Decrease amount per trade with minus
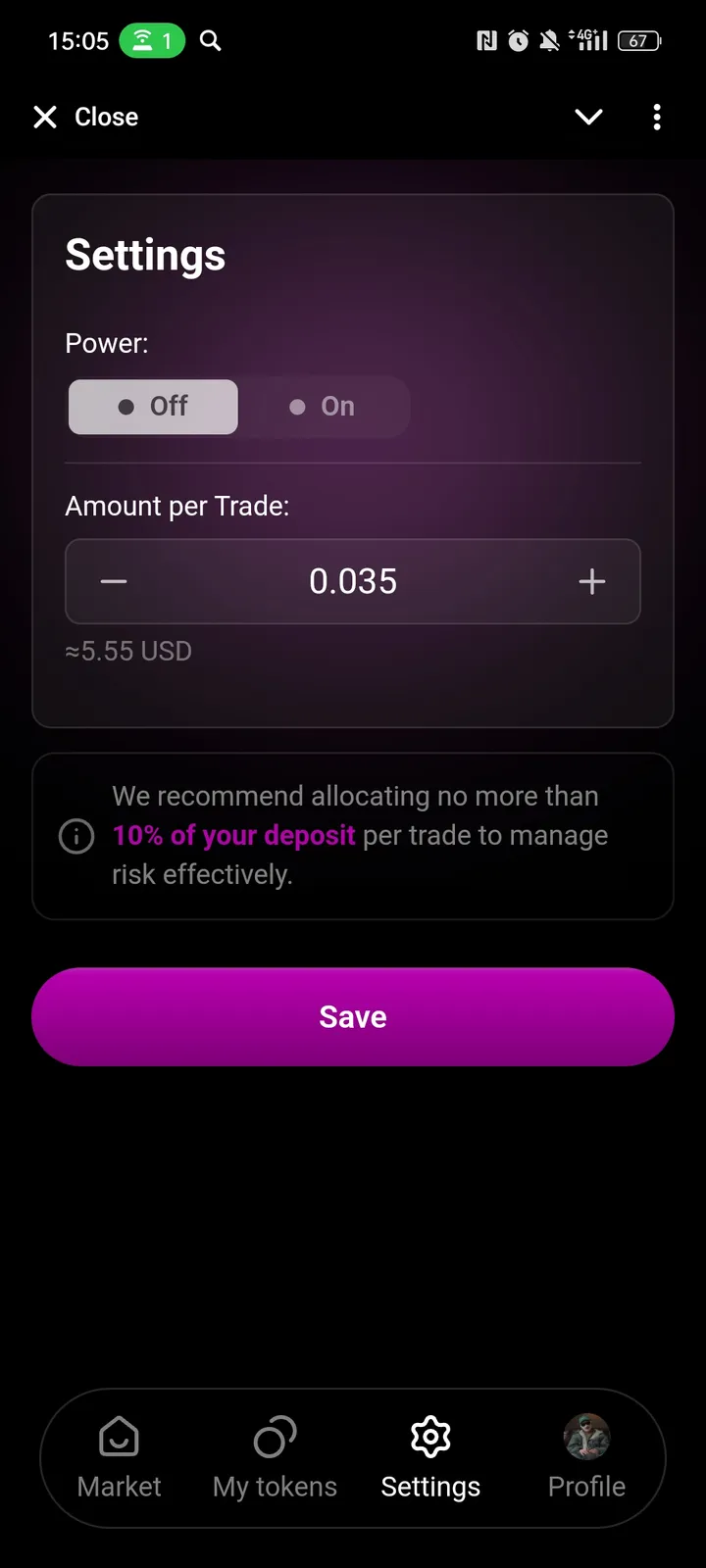Viewport: 706px width, 1568px height. pyautogui.click(x=114, y=582)
